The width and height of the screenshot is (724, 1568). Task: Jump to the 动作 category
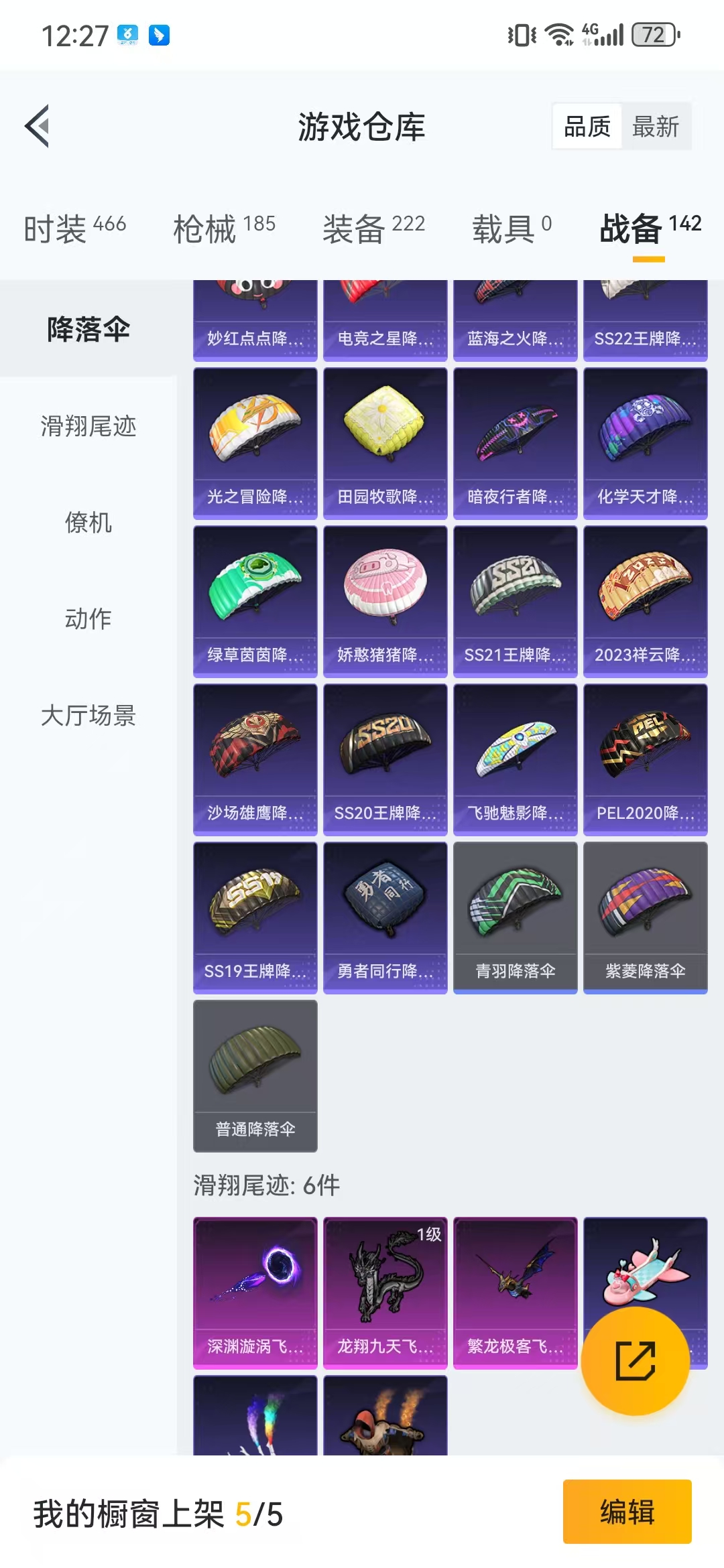coord(88,619)
